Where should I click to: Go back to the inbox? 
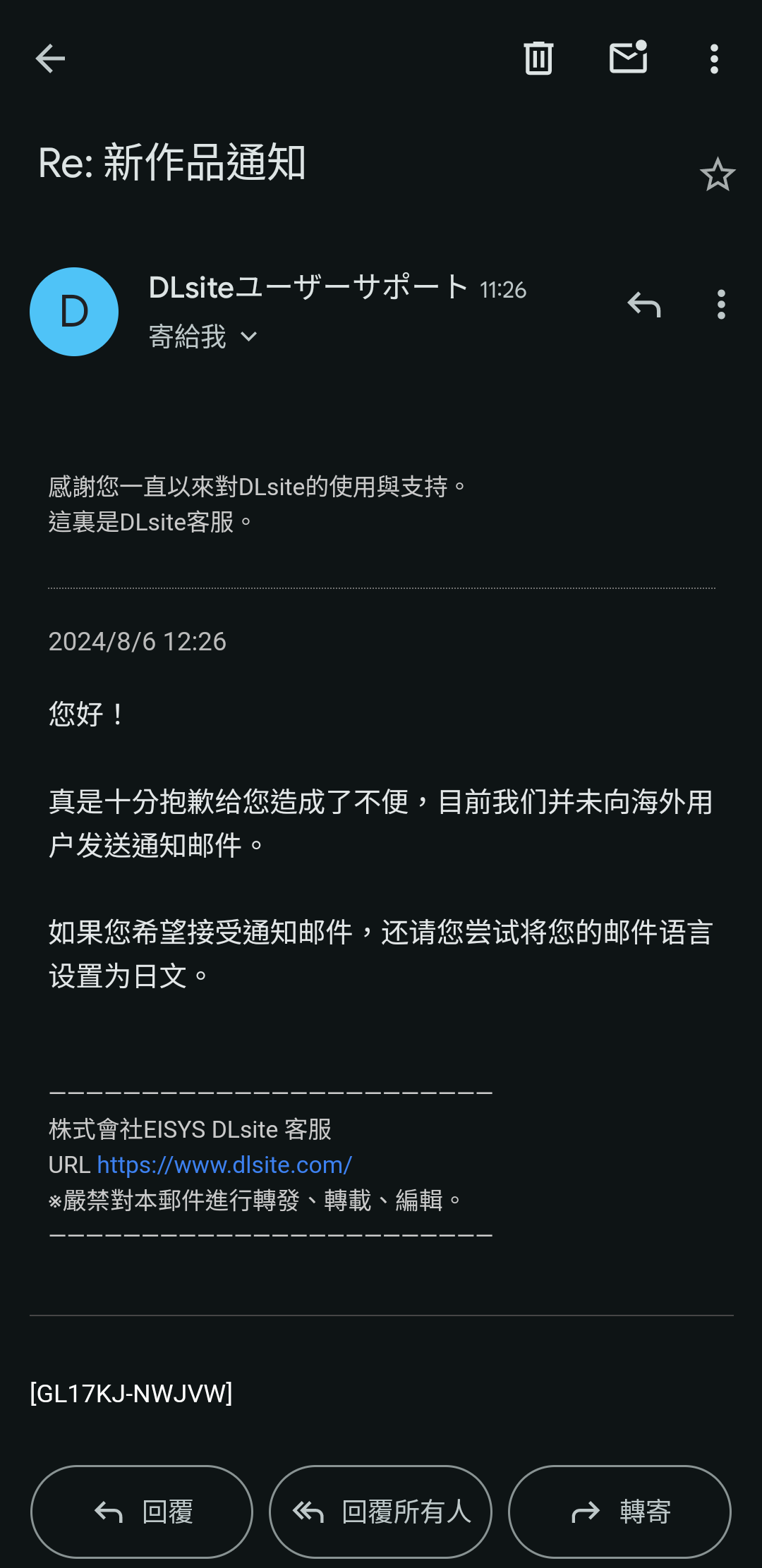tap(50, 59)
